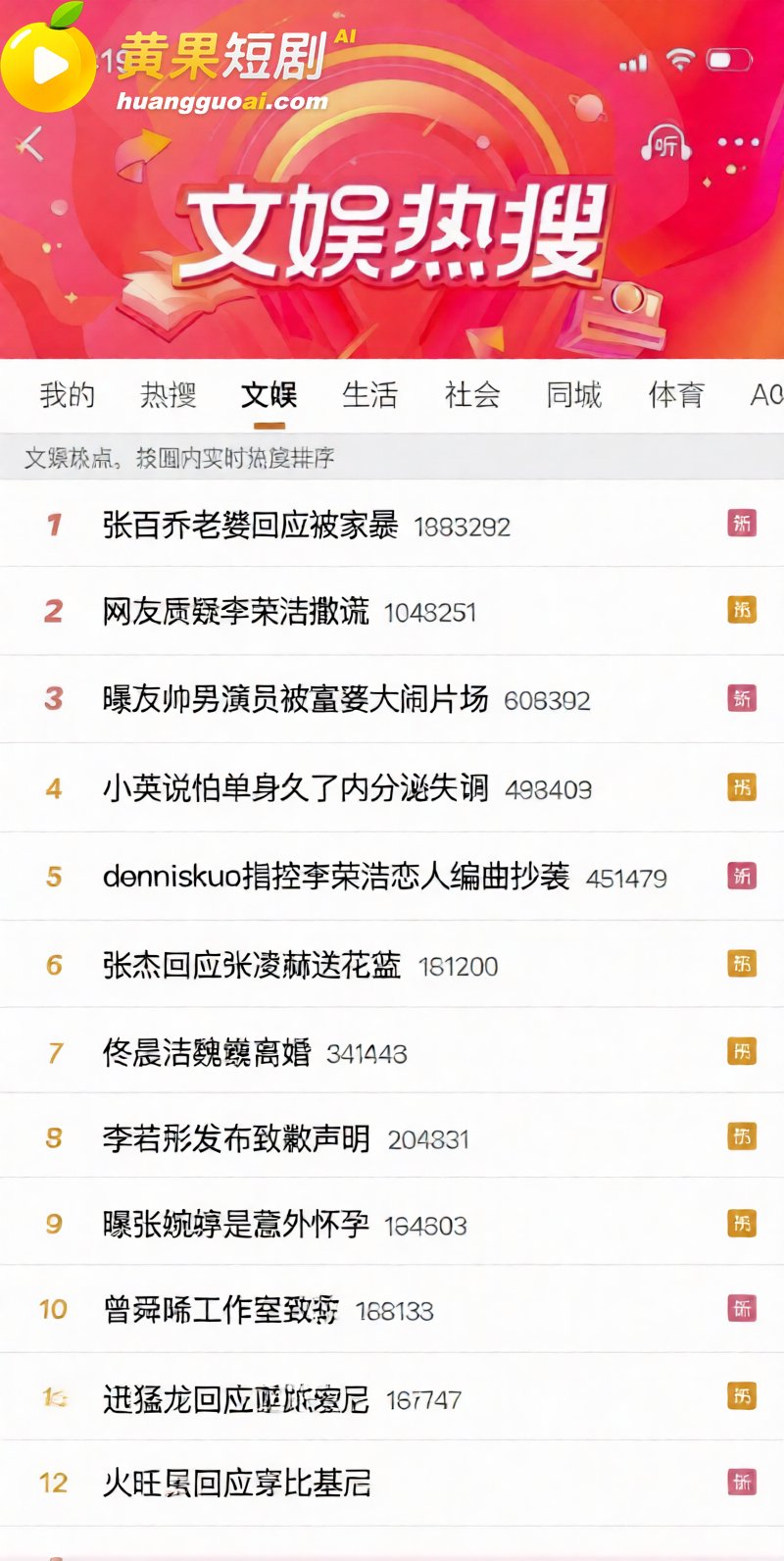Viewport: 784px width, 1561px height.
Task: Open topic 曝张婉婷是意外怀孕
Action: click(392, 1223)
